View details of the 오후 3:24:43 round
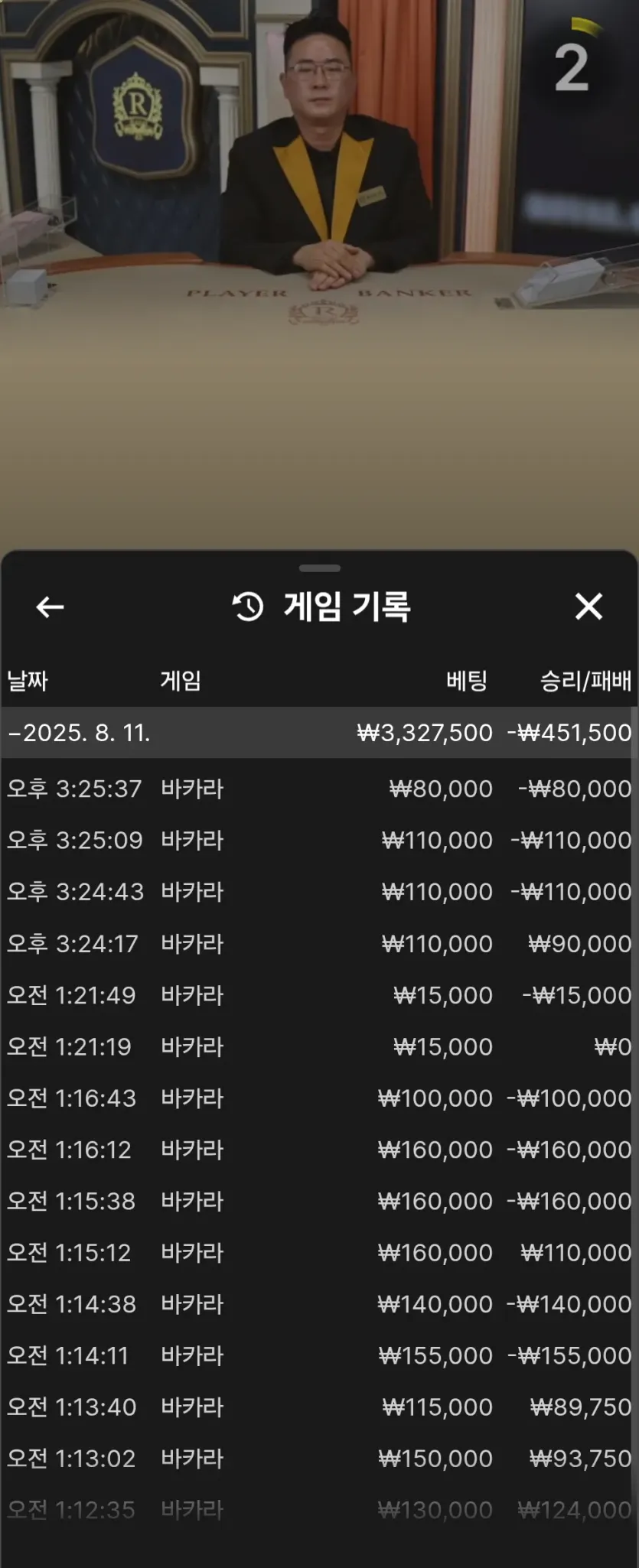The image size is (639, 1568). [x=318, y=892]
